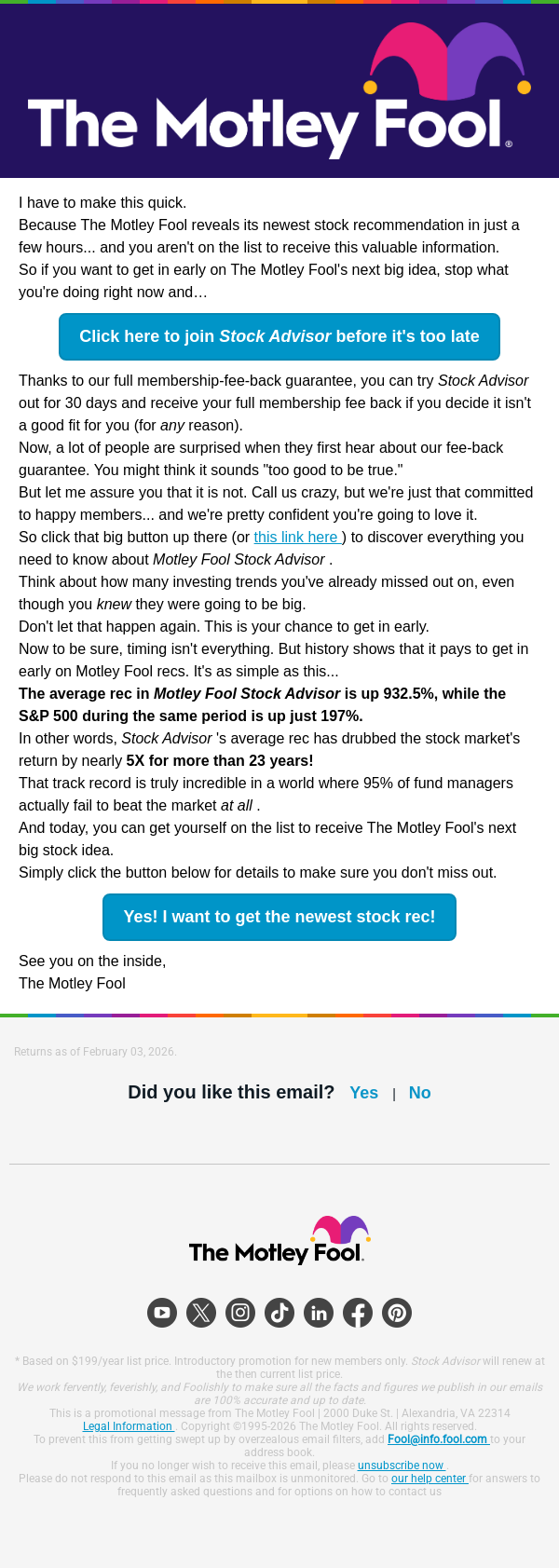Visit the LinkedIn page
The image size is (559, 1568).
tap(319, 1313)
